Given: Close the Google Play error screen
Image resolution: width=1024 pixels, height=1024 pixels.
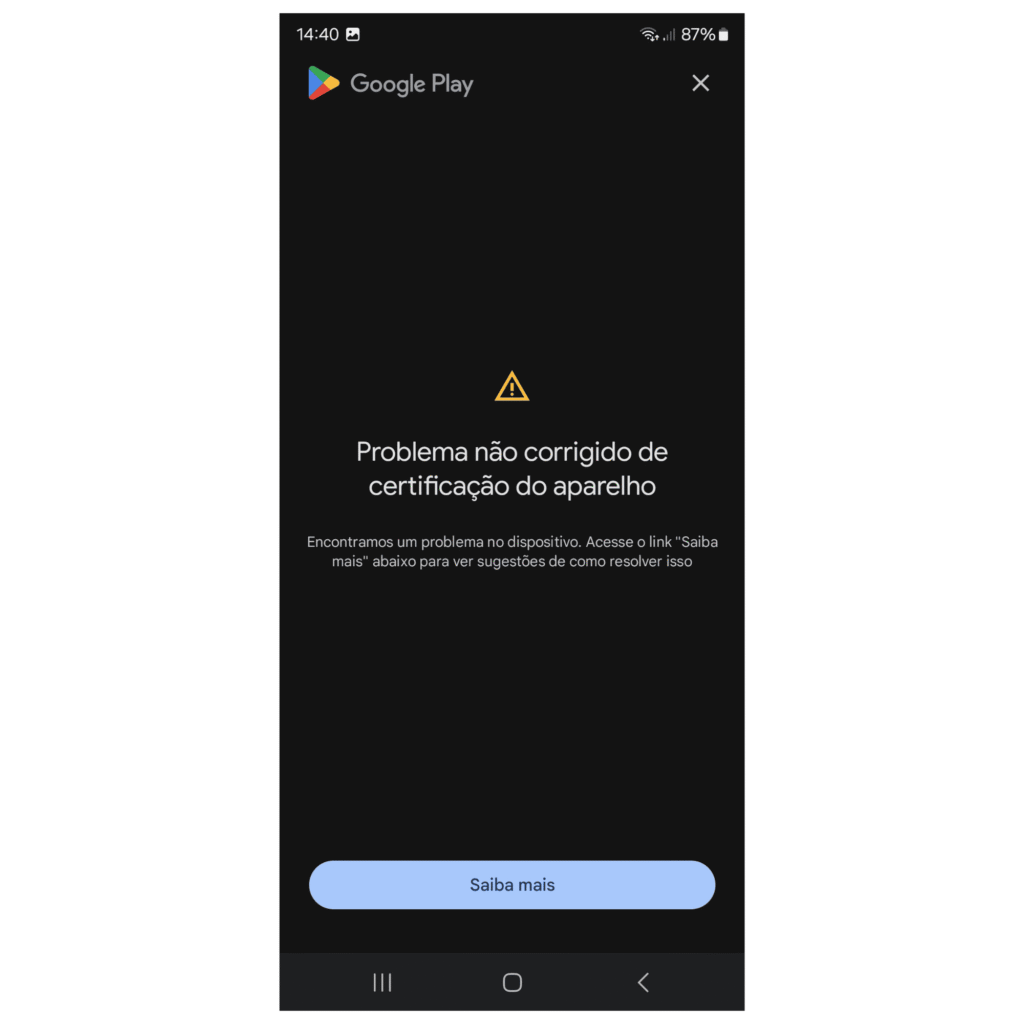Looking at the screenshot, I should coord(700,83).
